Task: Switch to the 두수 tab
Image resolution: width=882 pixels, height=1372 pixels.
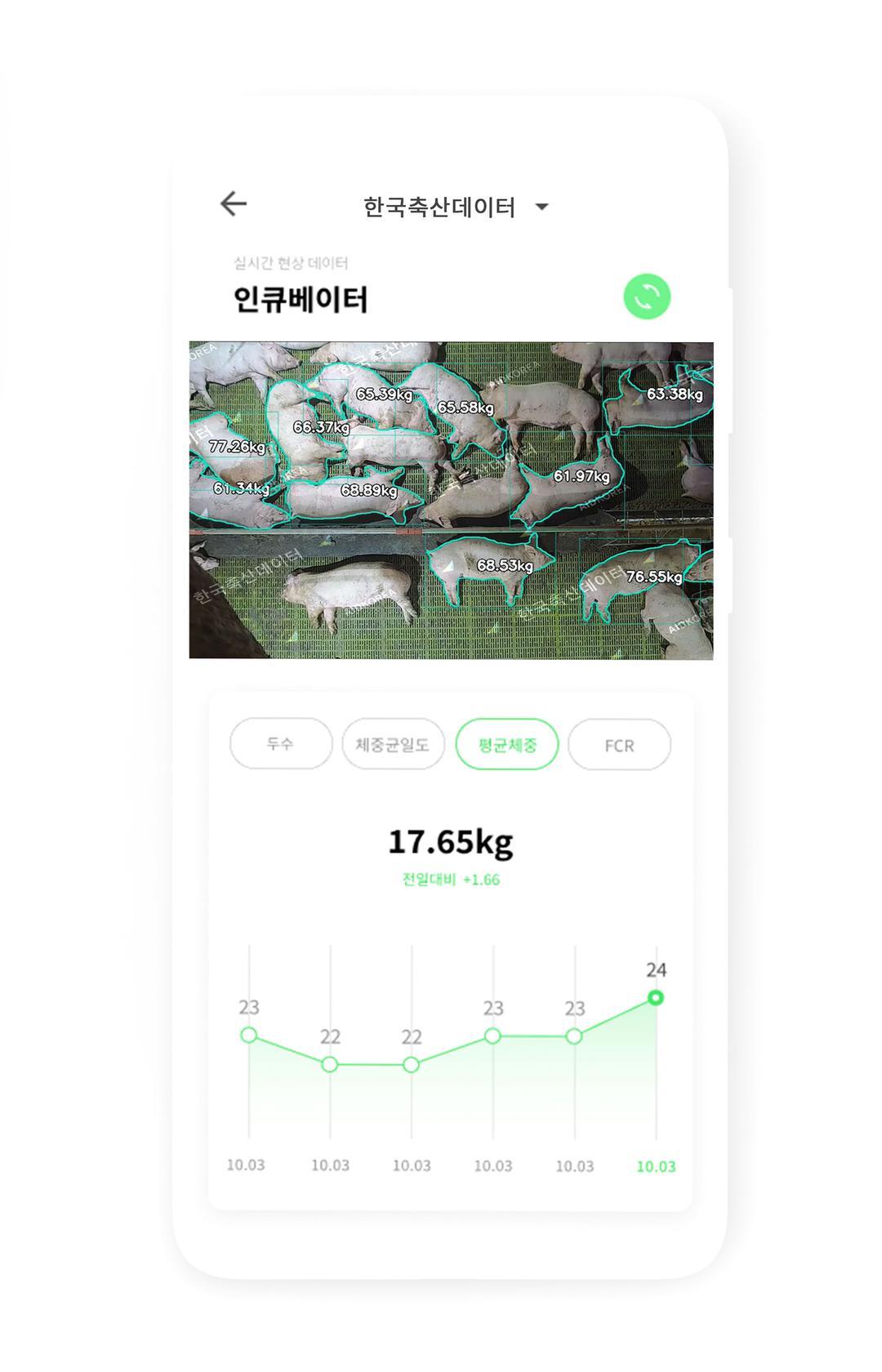Action: (x=281, y=744)
